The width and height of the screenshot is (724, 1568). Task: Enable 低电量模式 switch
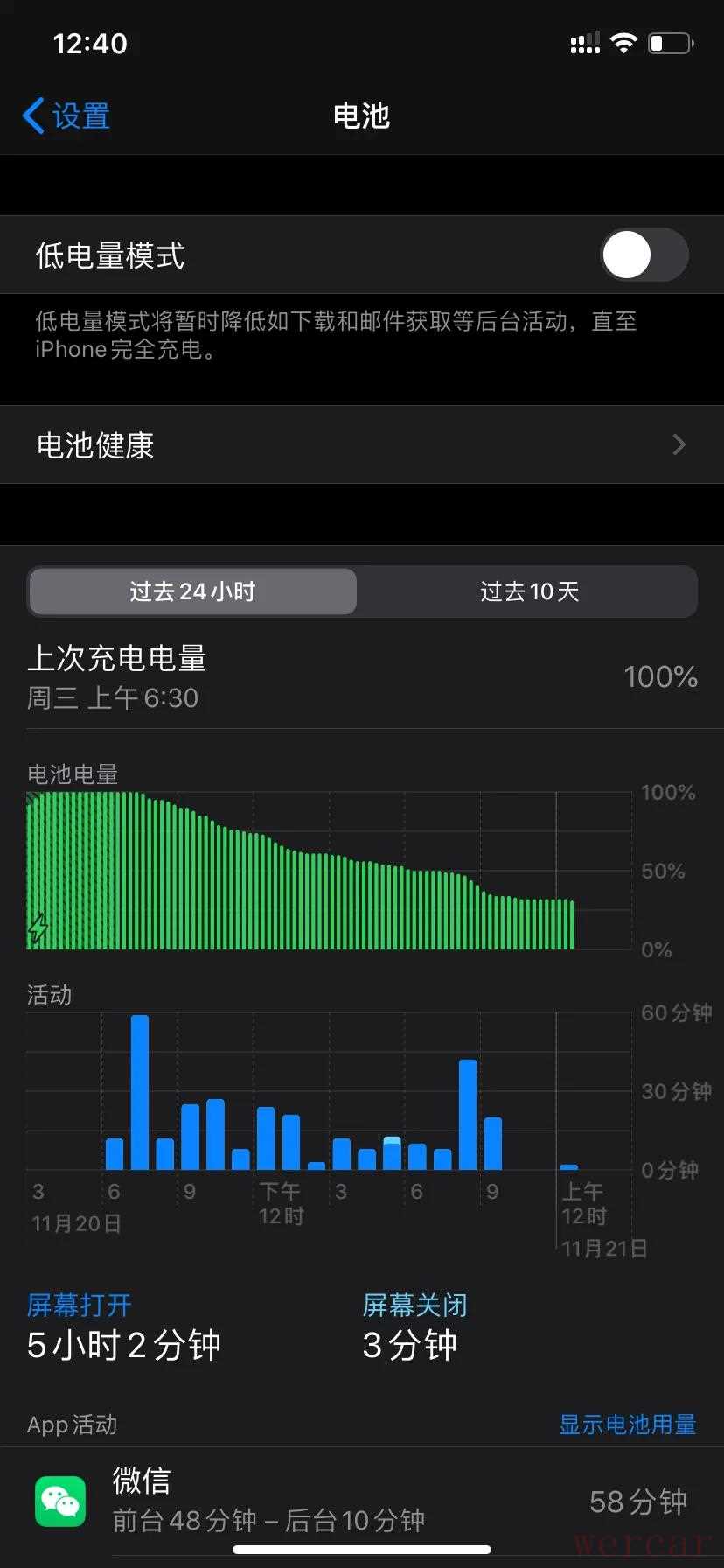click(644, 255)
